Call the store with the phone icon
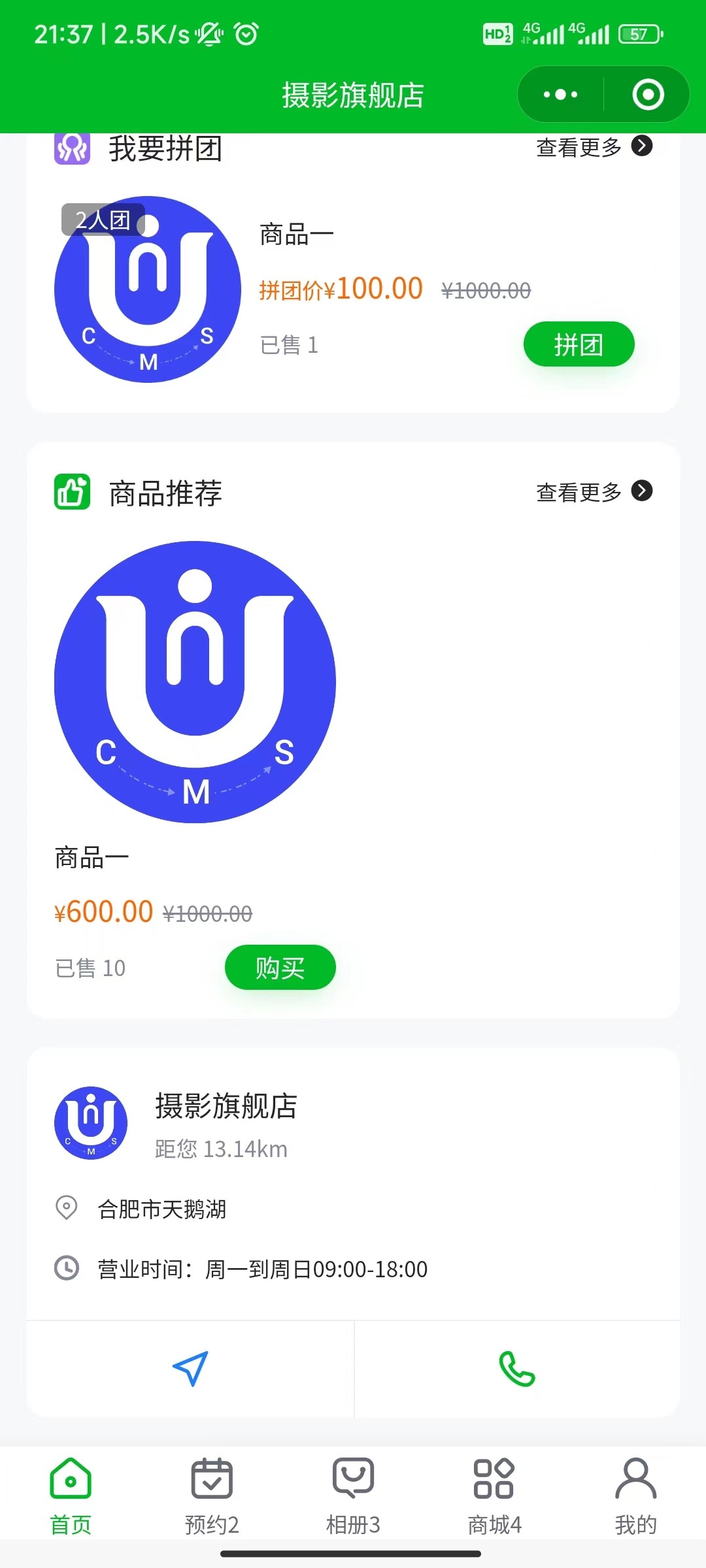This screenshot has width=706, height=1568. tap(517, 1369)
